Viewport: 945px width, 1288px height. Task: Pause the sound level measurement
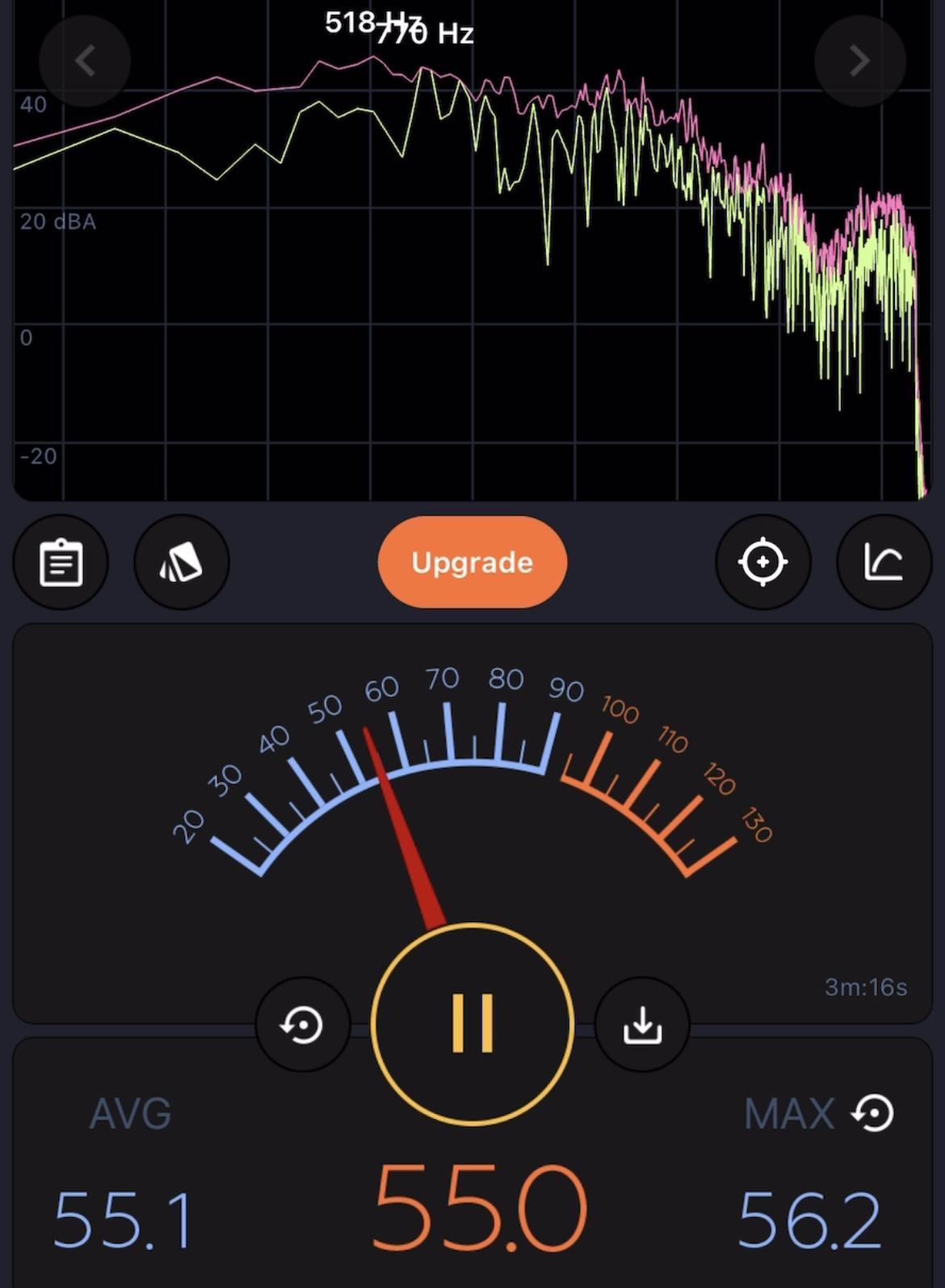click(x=472, y=1024)
